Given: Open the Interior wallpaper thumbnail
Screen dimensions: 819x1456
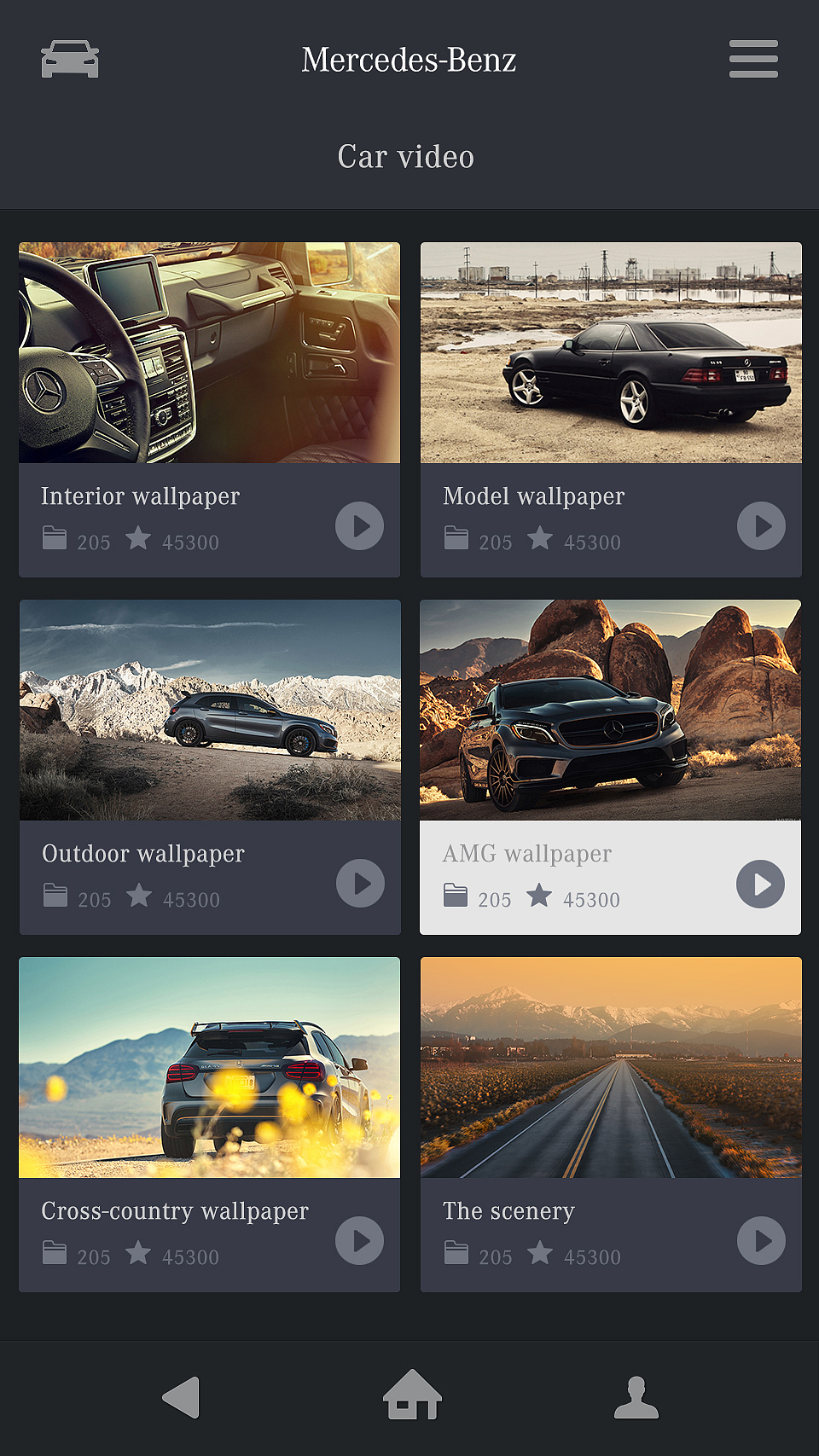Looking at the screenshot, I should pyautogui.click(x=209, y=353).
